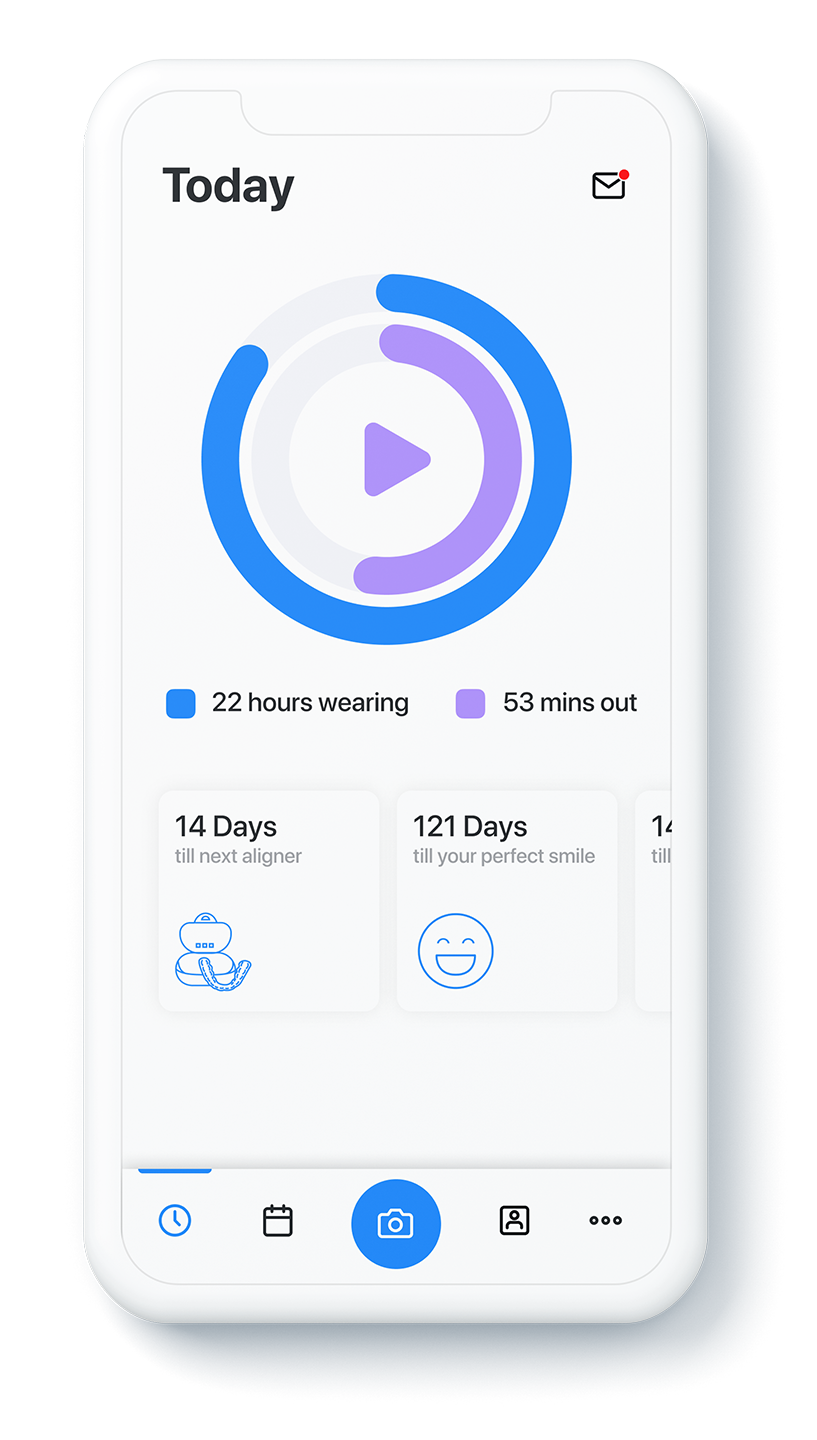Switch to the clock Today tab

175,1220
